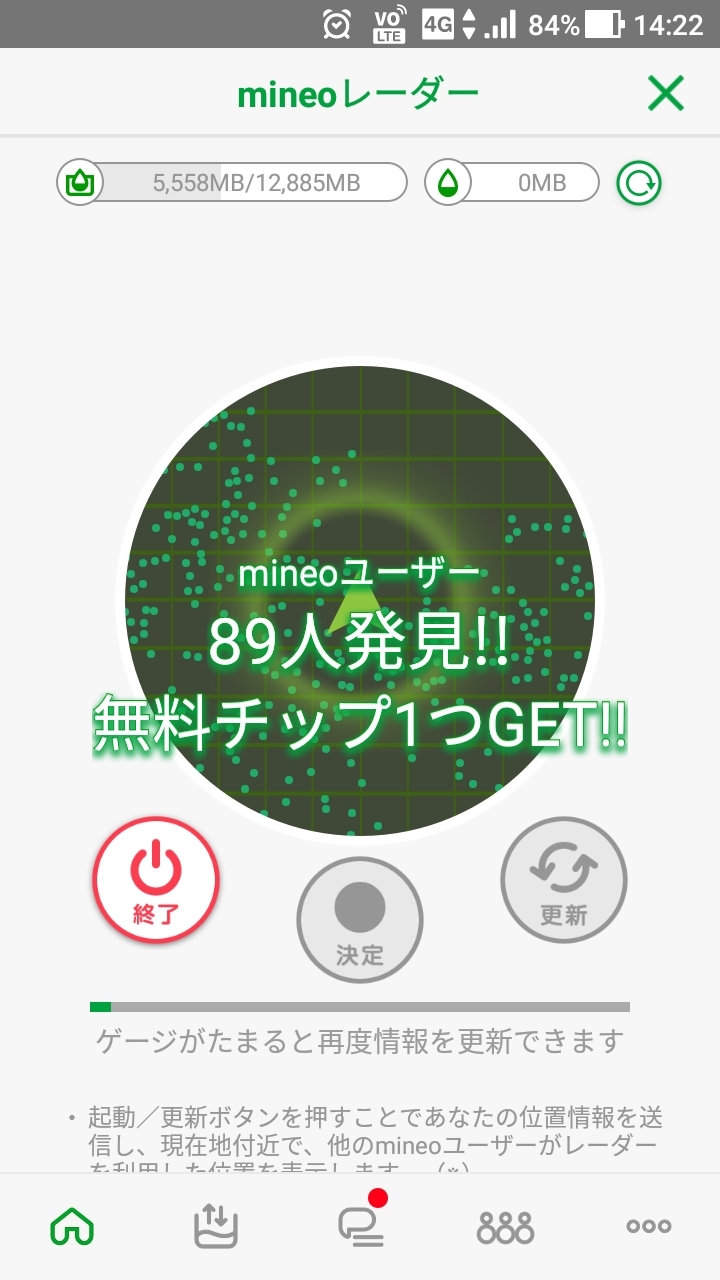Close the mineo Radar screen
Viewport: 720px width, 1280px height.
(x=665, y=93)
